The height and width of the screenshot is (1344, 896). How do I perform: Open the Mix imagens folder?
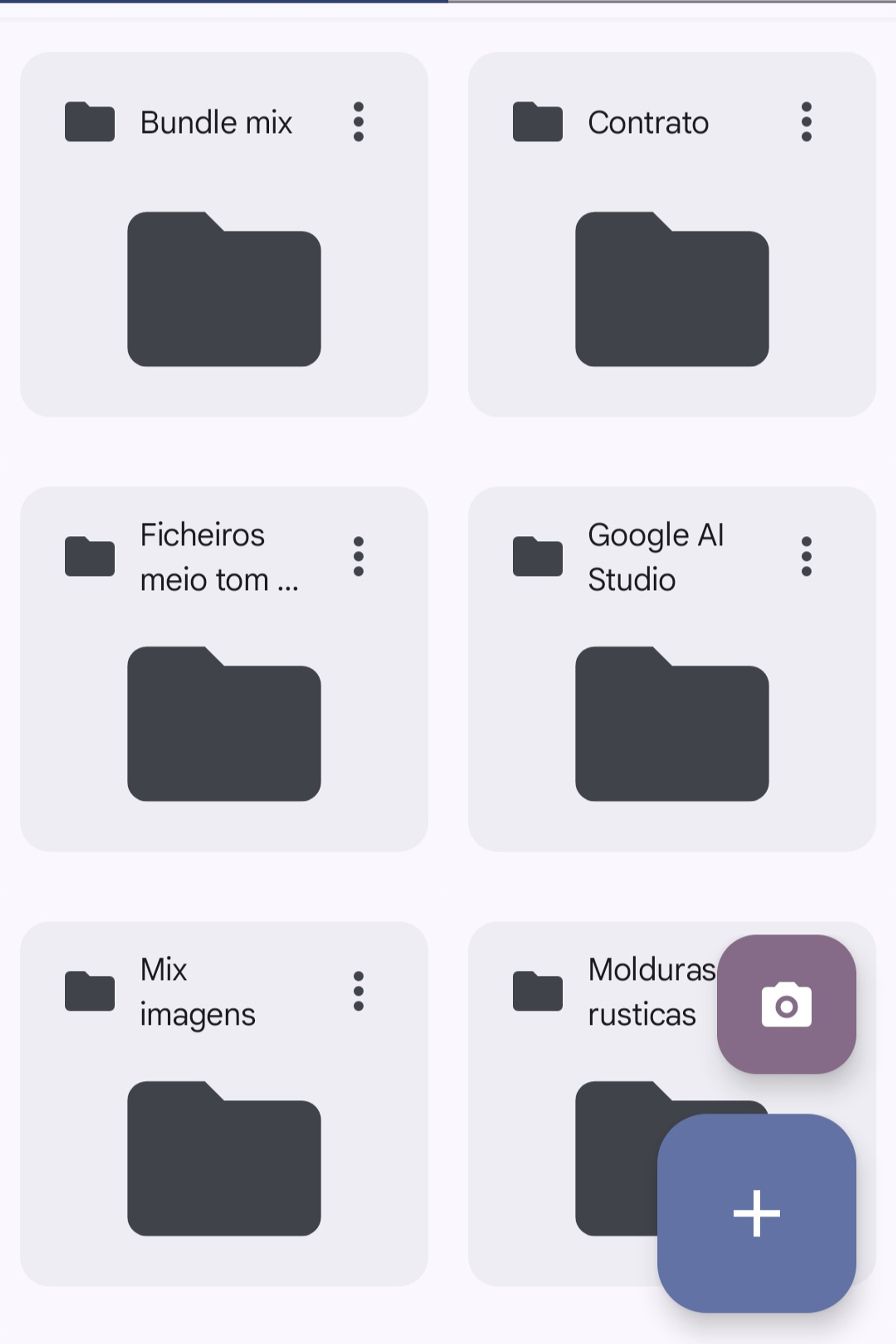[224, 1158]
